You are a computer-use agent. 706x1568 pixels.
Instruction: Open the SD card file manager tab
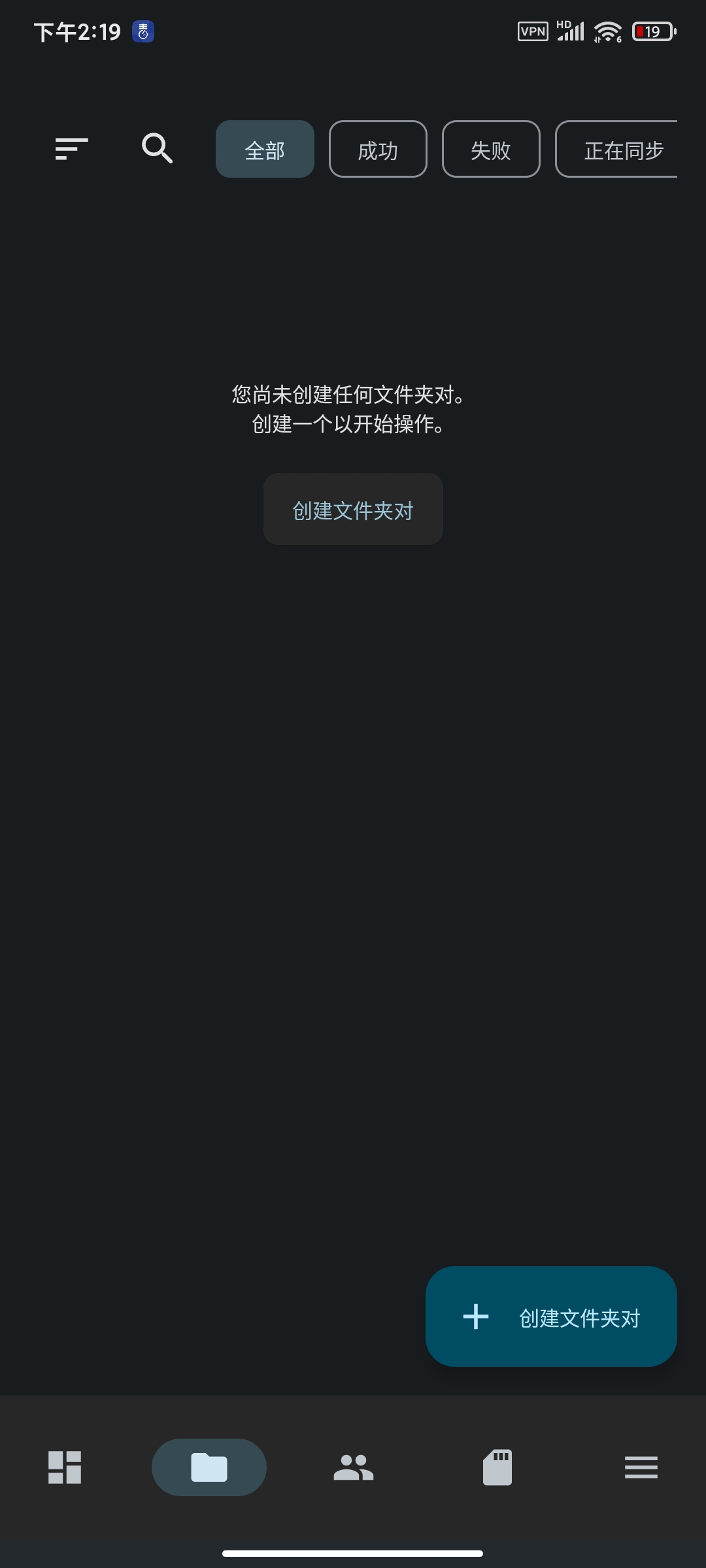click(497, 1467)
